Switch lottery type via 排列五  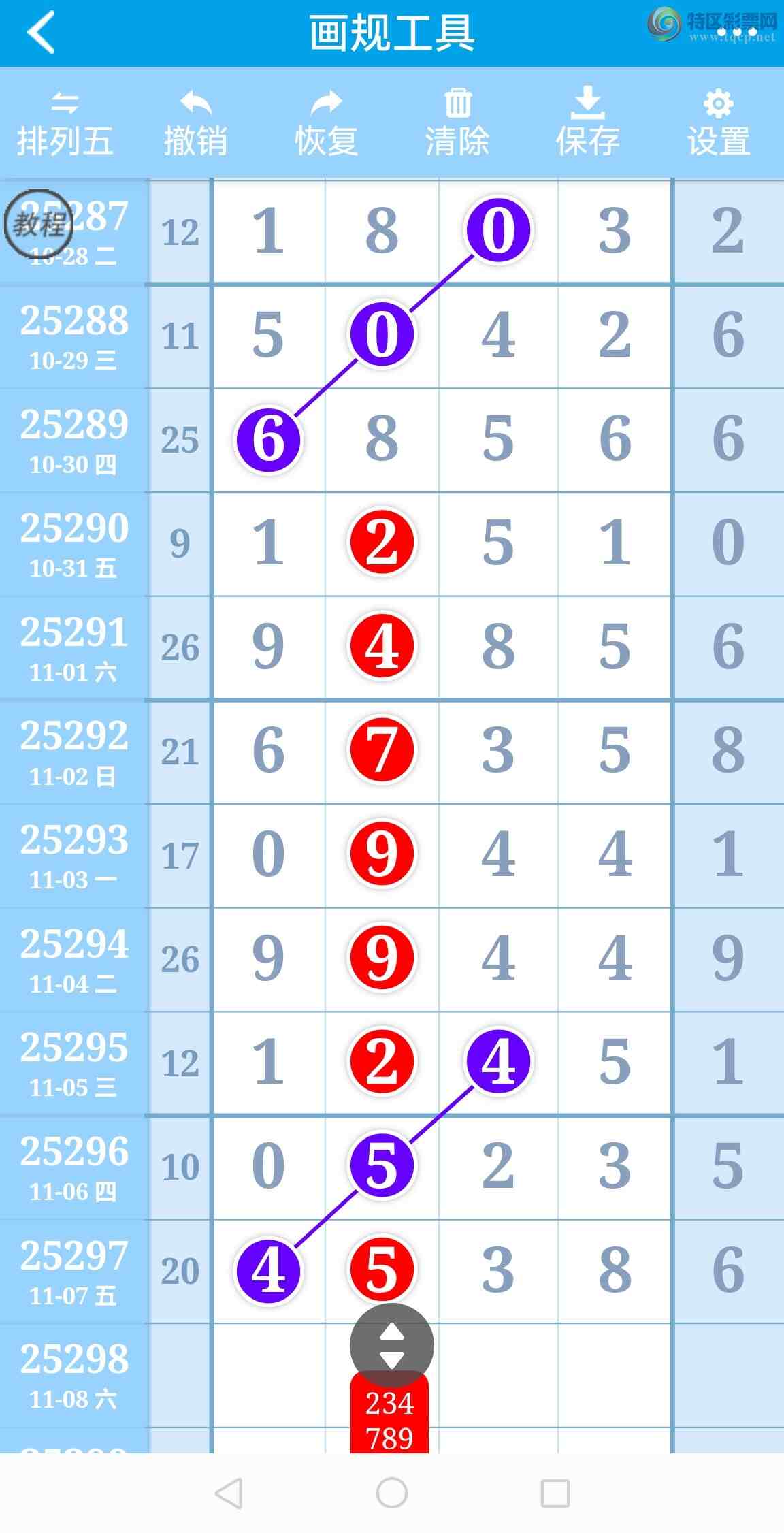[65, 124]
